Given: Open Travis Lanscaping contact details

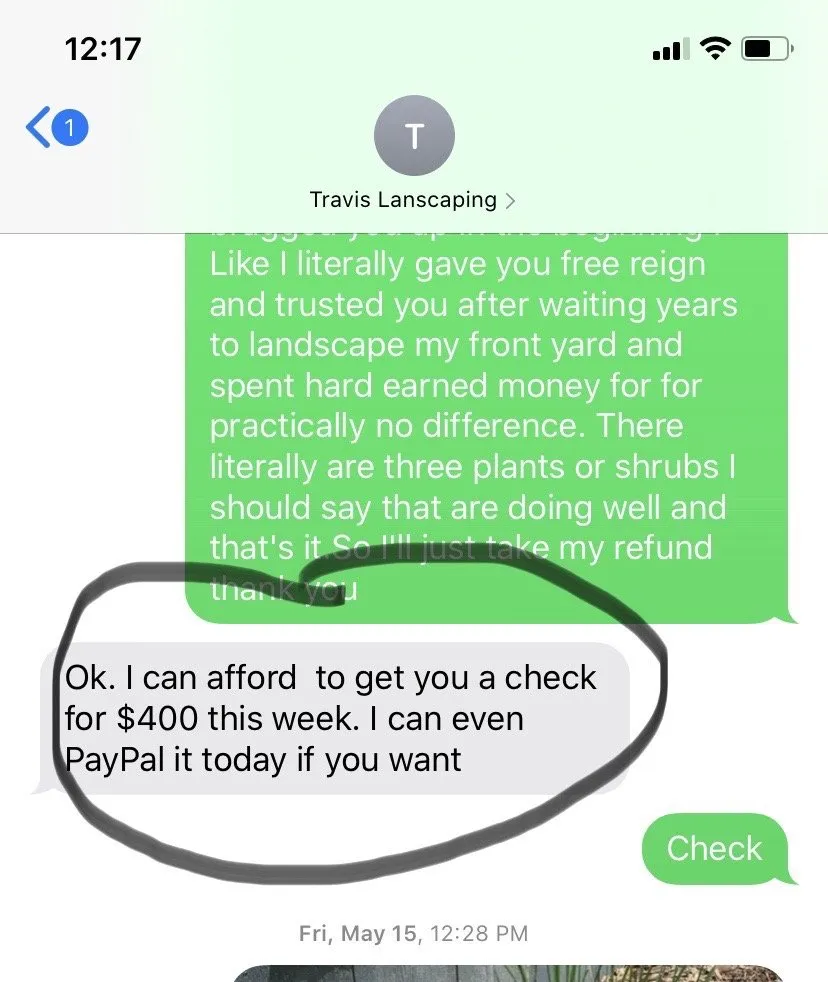Looking at the screenshot, I should 413,199.
